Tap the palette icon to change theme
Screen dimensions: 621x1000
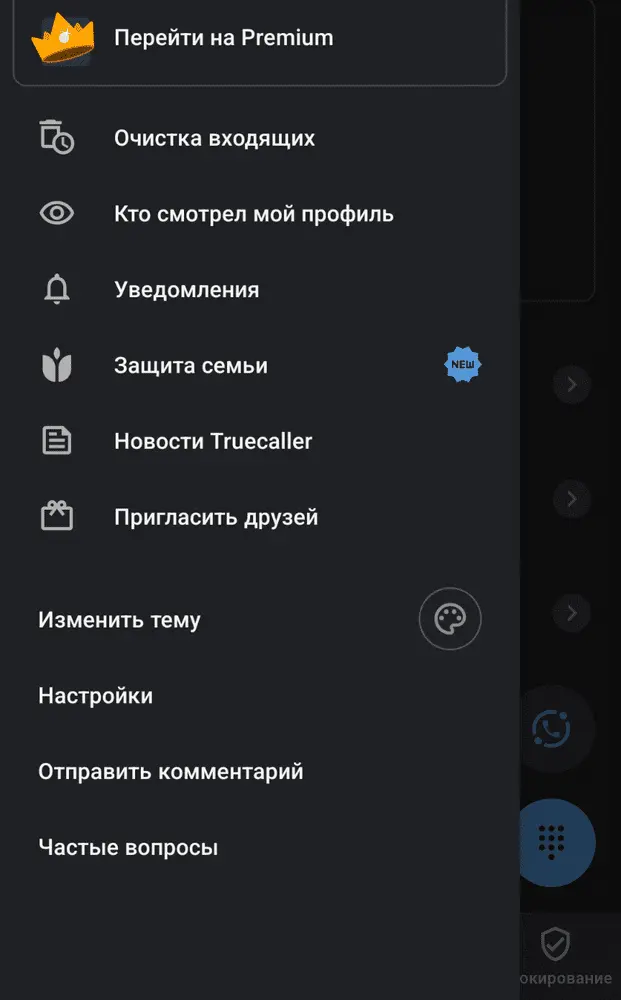coord(450,620)
